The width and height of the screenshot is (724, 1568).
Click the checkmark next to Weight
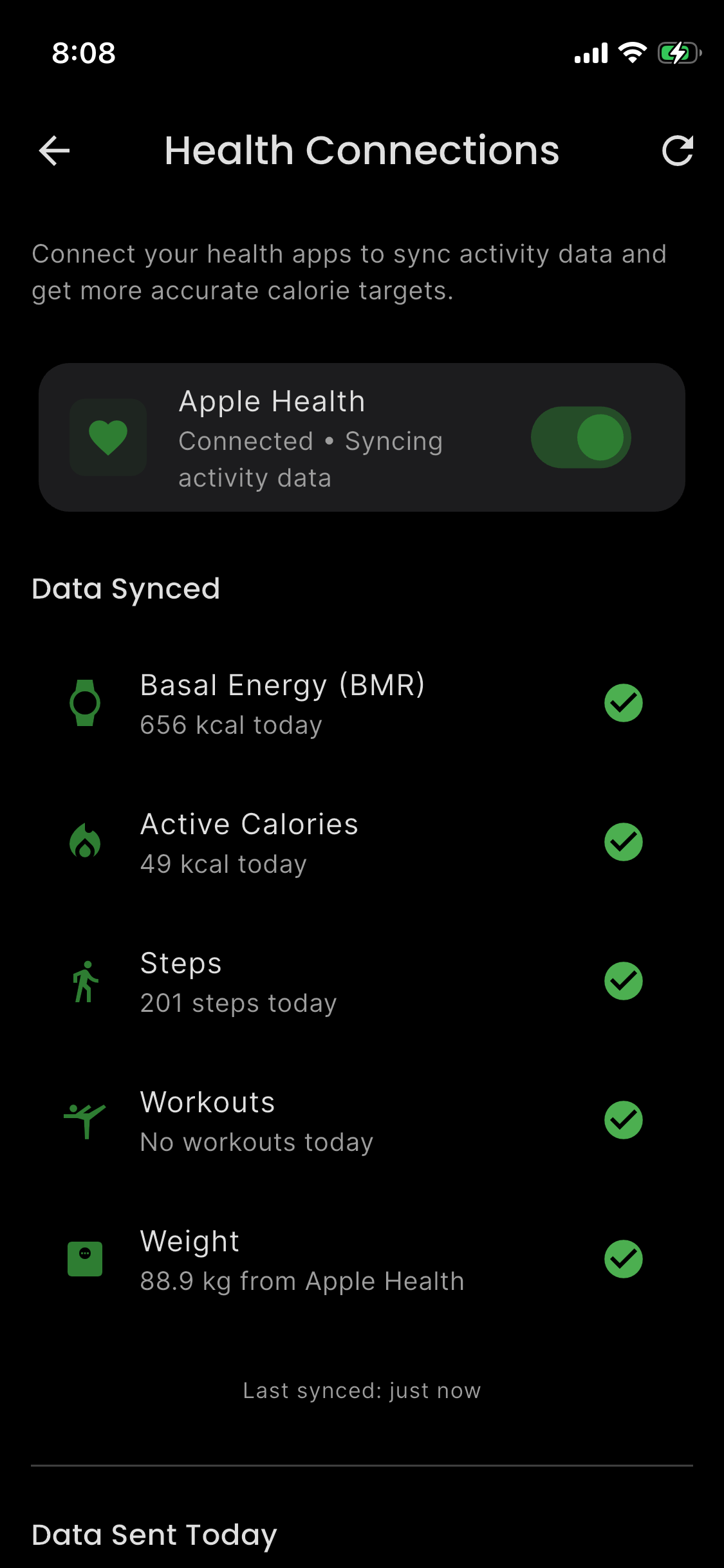point(623,1258)
